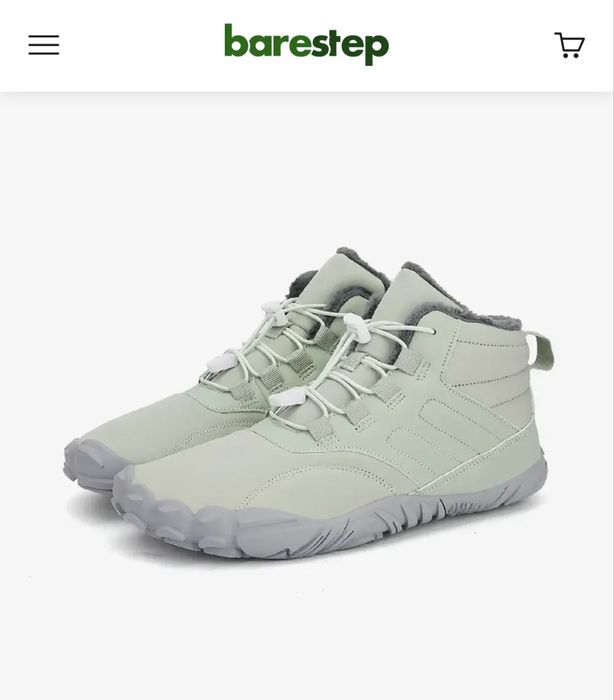Open the hamburger menu
Screen dimensions: 614x700
tap(44, 45)
